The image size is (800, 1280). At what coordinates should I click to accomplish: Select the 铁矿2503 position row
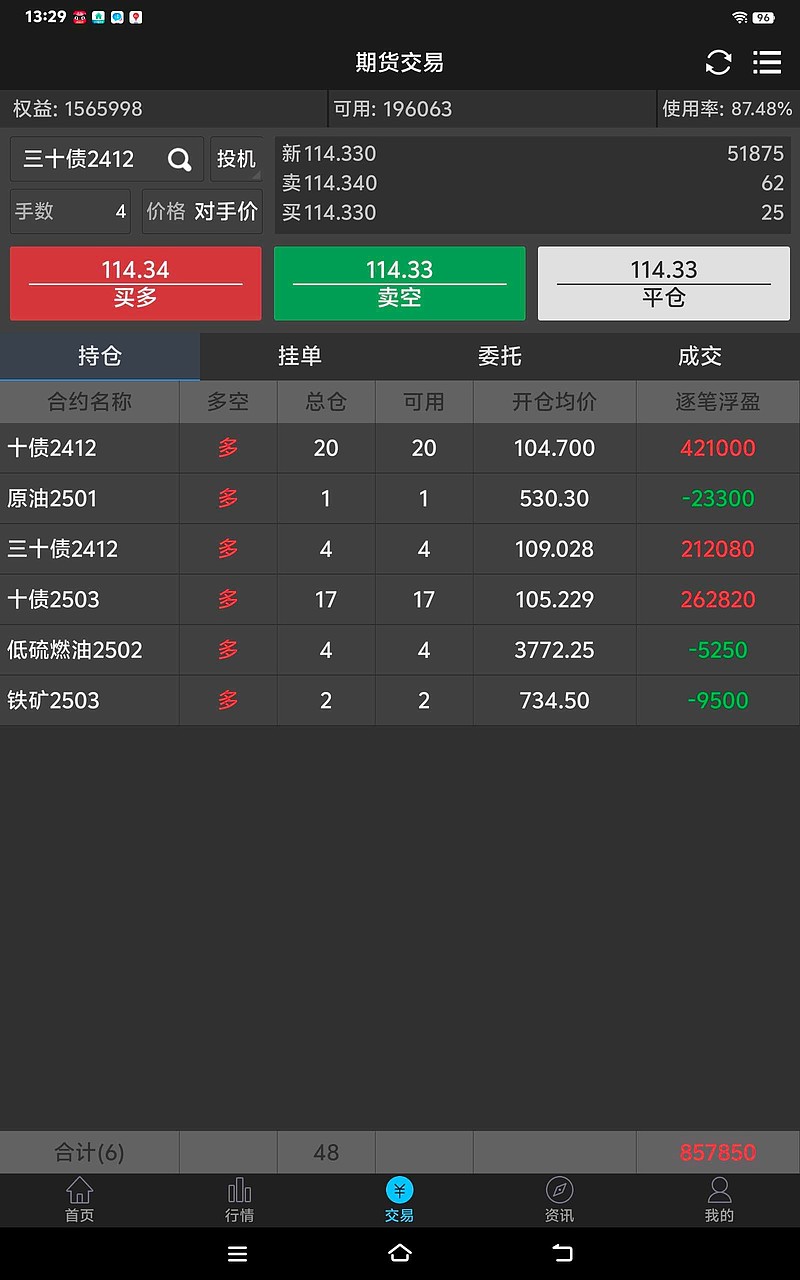(400, 700)
